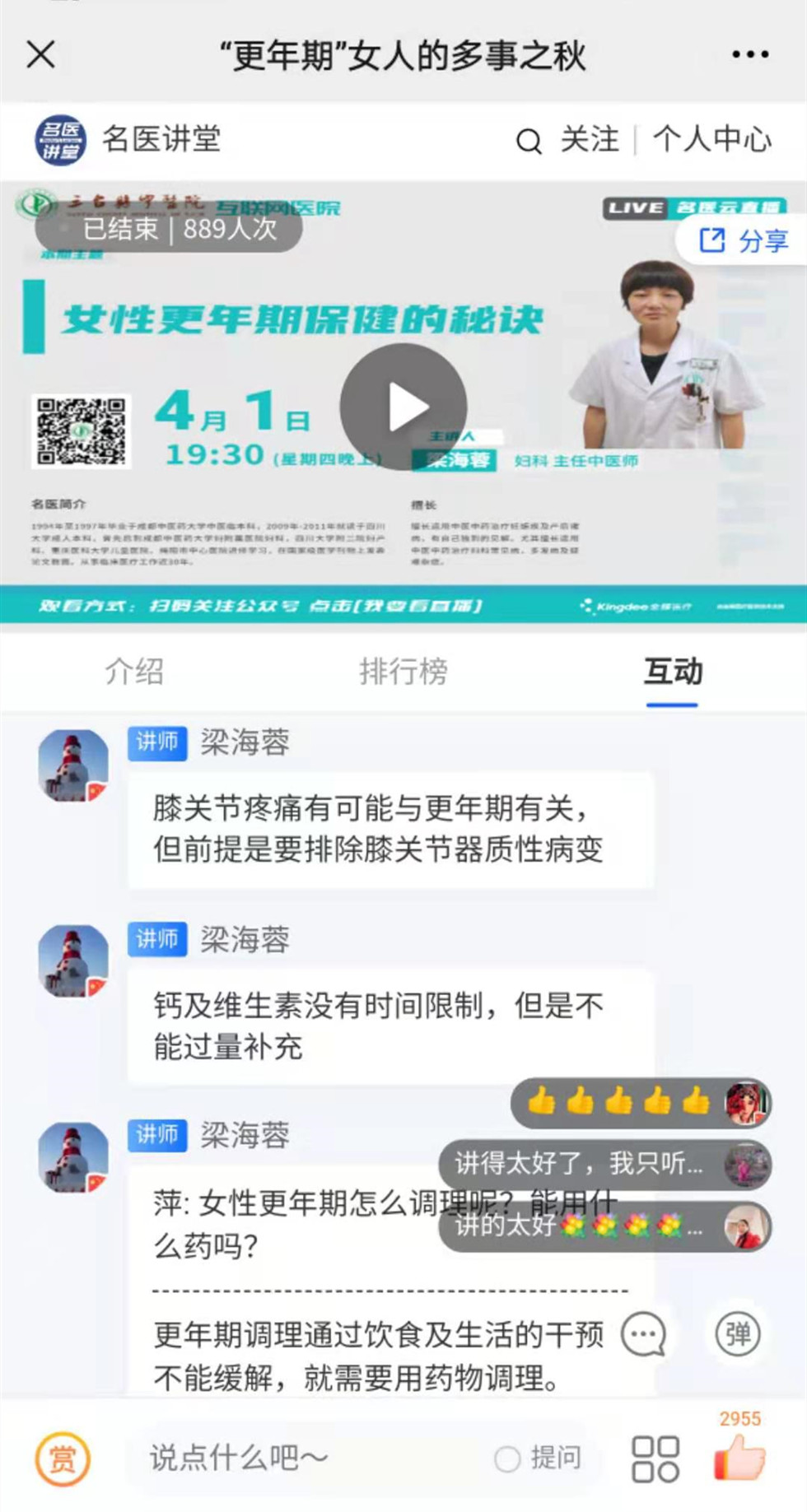Open the four-square grid menu
This screenshot has width=807, height=1512.
pos(655,1459)
